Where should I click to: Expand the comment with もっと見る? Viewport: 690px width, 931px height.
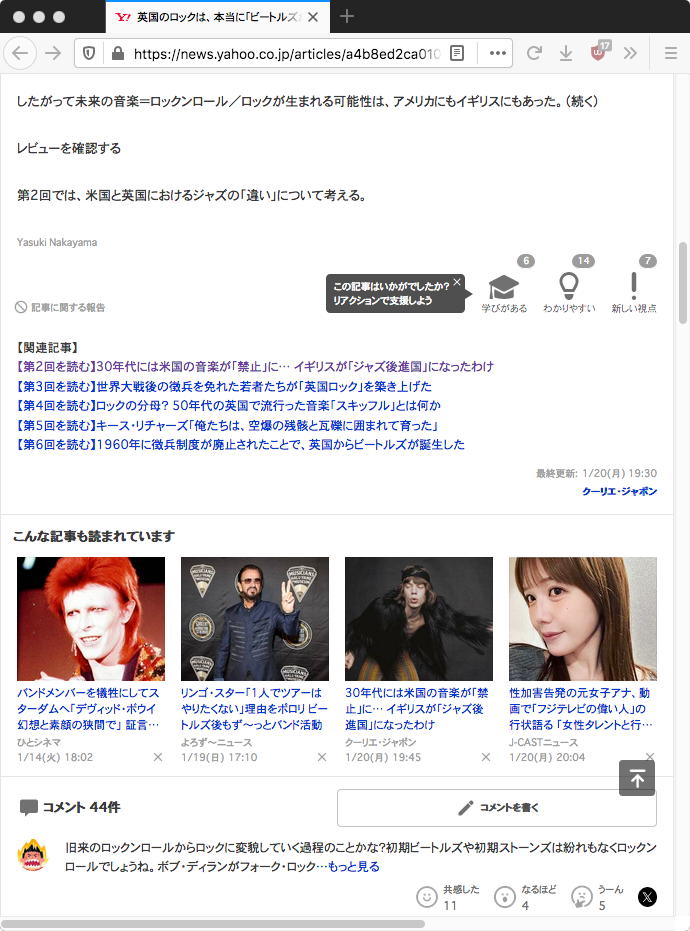(x=353, y=867)
